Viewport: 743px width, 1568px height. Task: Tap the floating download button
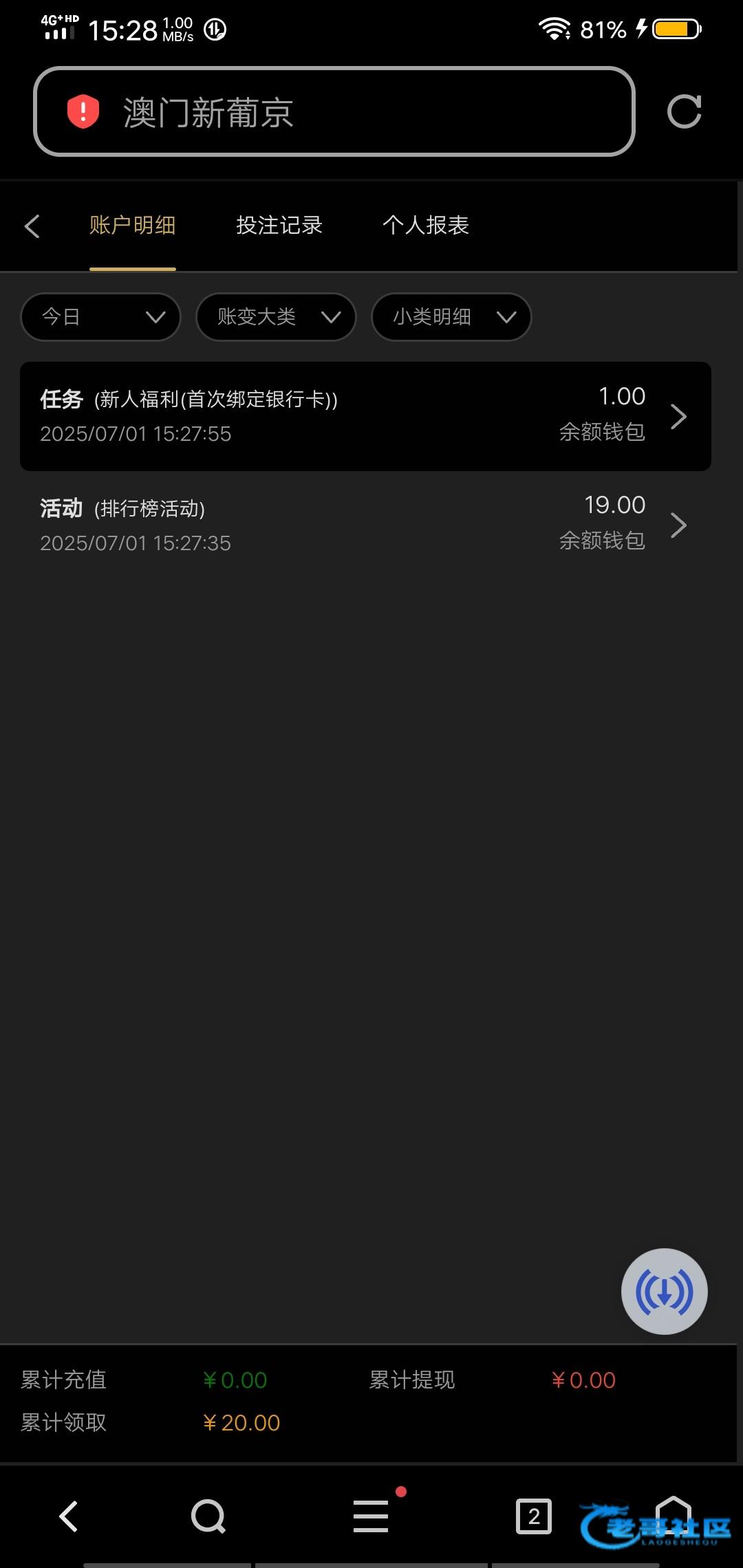pyautogui.click(x=664, y=1292)
